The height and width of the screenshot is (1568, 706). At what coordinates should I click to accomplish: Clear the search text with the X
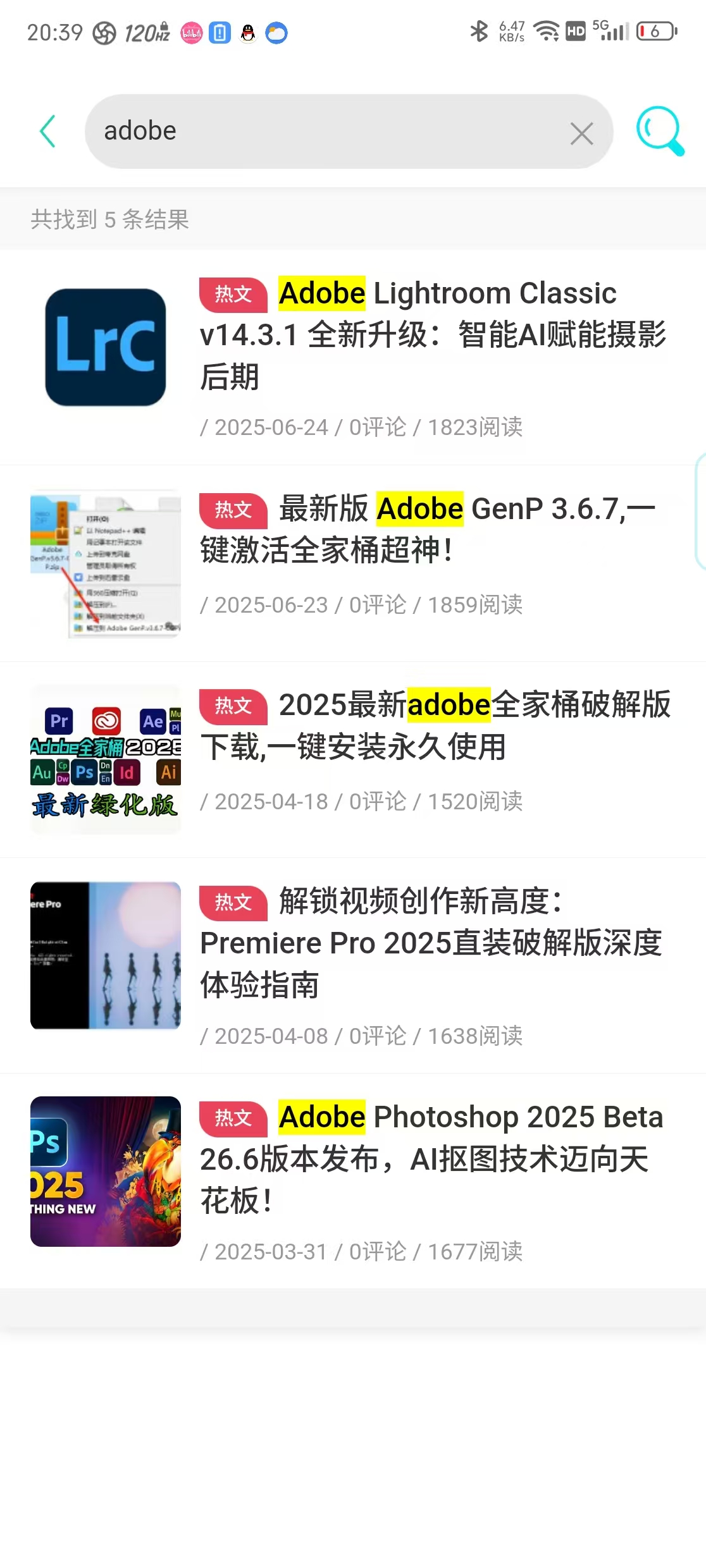pyautogui.click(x=581, y=133)
